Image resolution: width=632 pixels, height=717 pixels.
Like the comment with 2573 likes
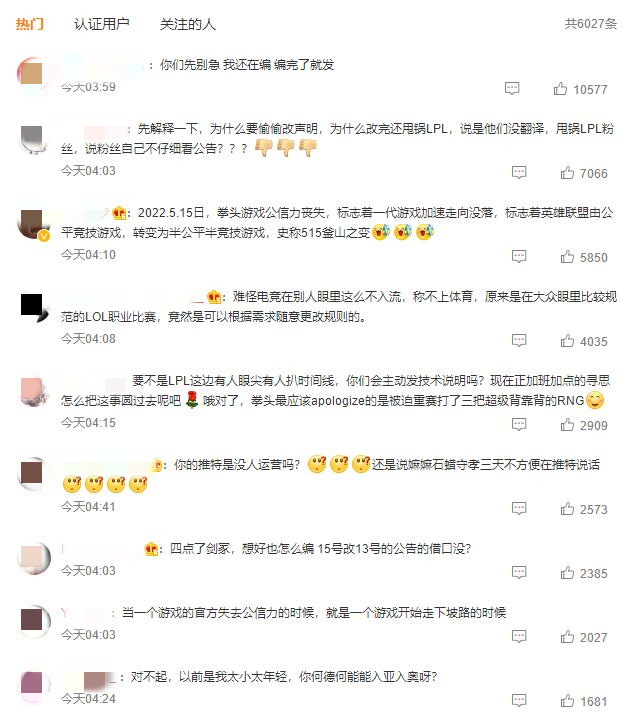point(567,509)
